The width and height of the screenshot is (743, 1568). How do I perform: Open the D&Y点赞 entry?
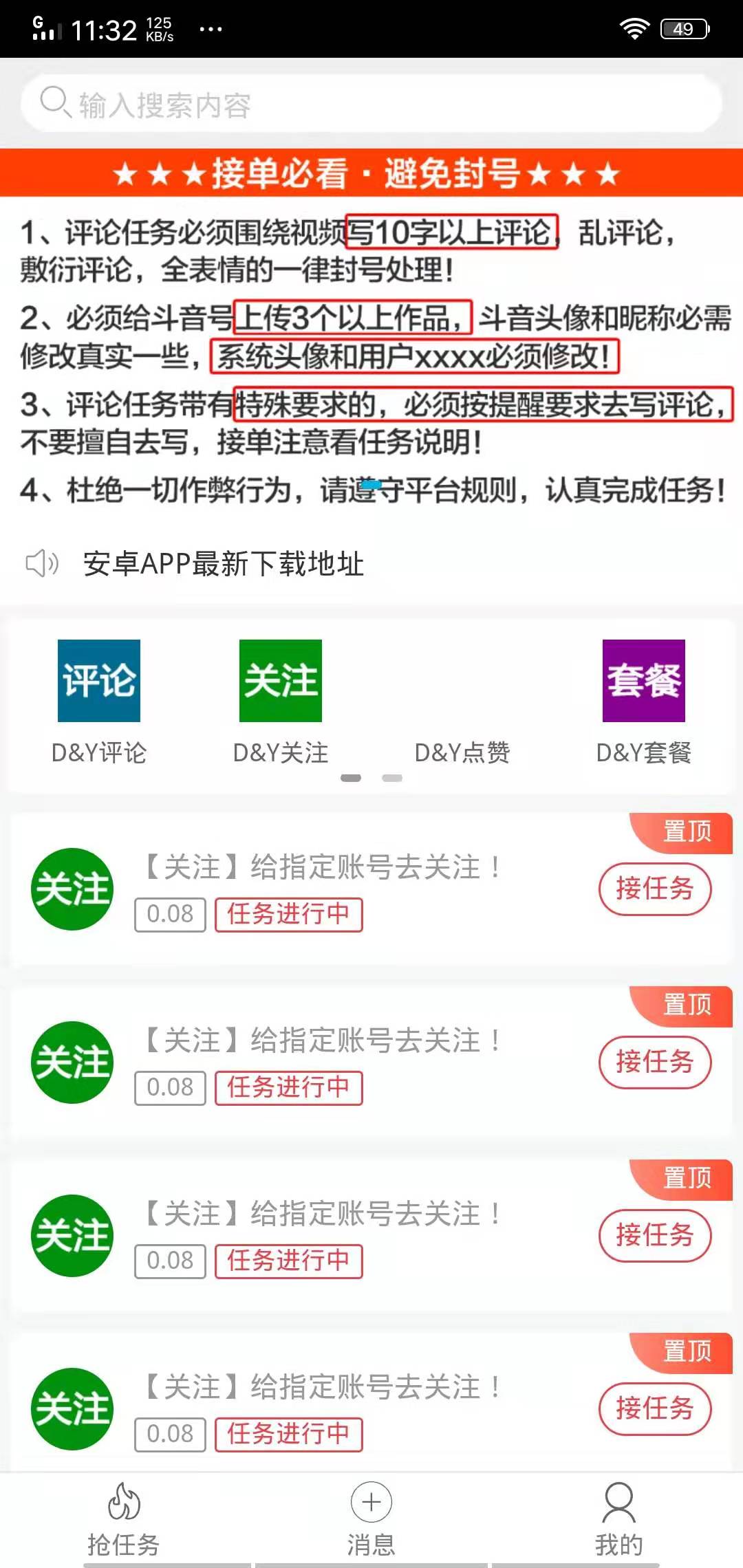(462, 753)
